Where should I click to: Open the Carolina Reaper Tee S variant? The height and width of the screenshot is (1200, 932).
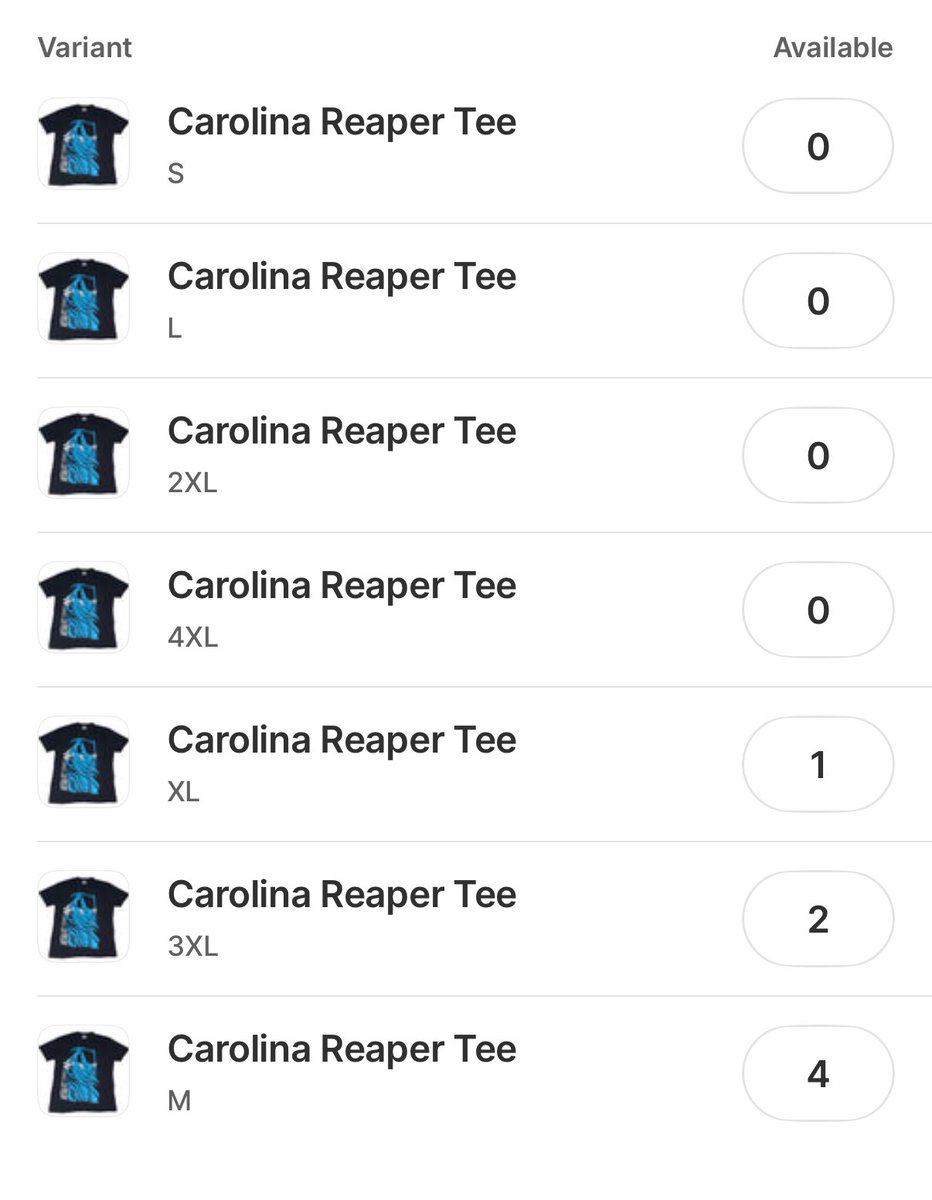pyautogui.click(x=341, y=123)
